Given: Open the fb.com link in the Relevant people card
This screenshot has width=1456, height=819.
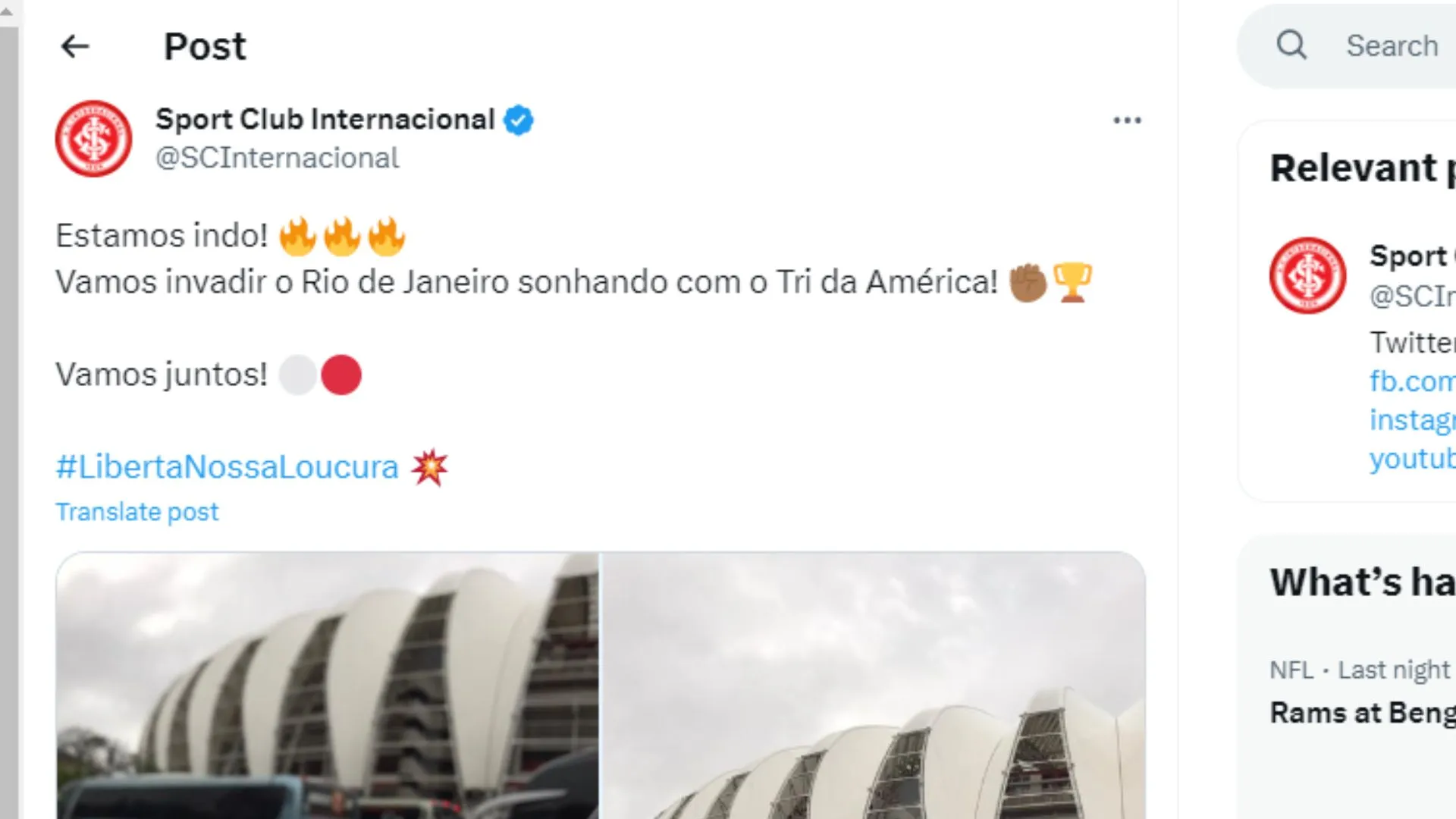Looking at the screenshot, I should coord(1412,381).
